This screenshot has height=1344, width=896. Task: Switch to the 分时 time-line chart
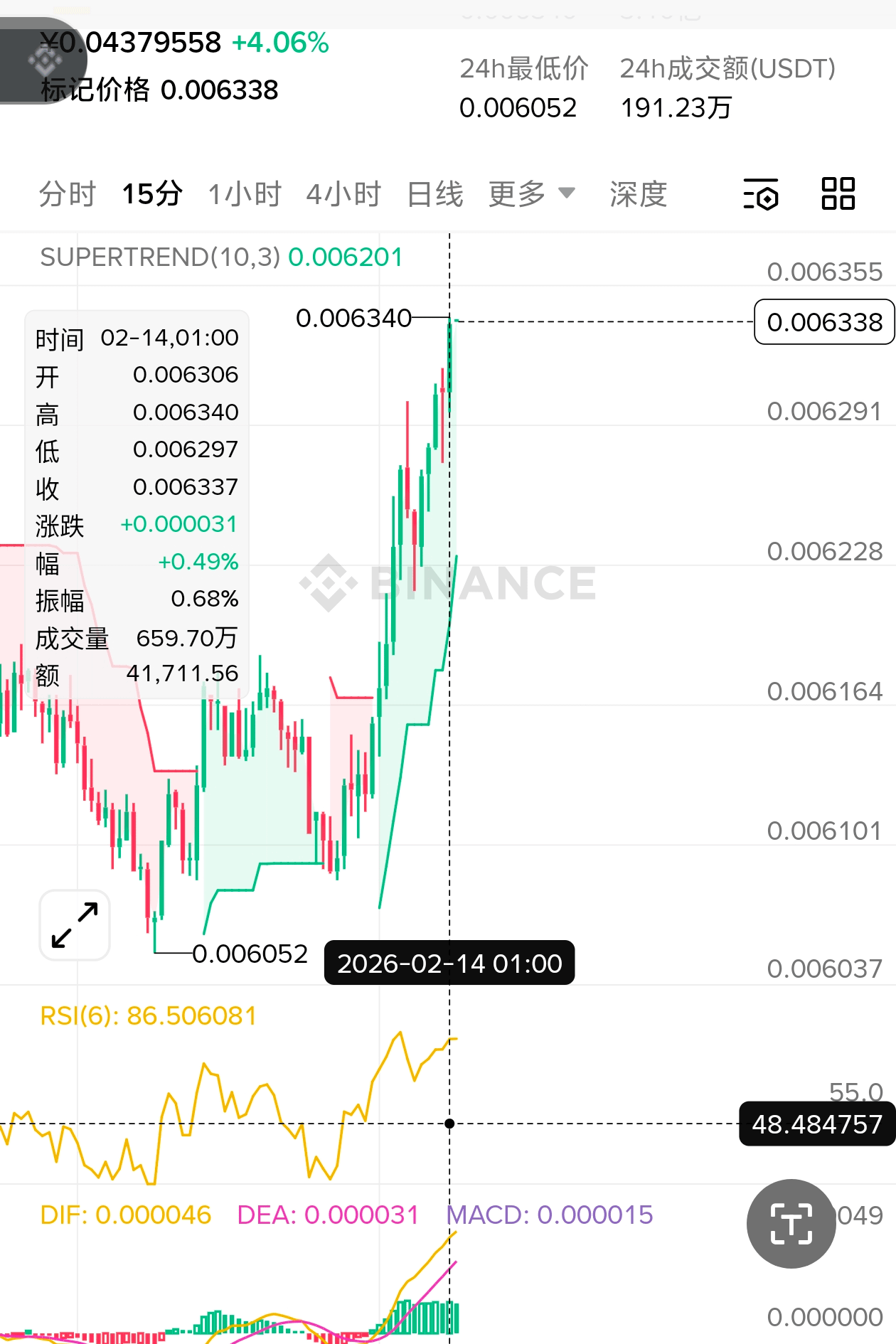click(67, 194)
